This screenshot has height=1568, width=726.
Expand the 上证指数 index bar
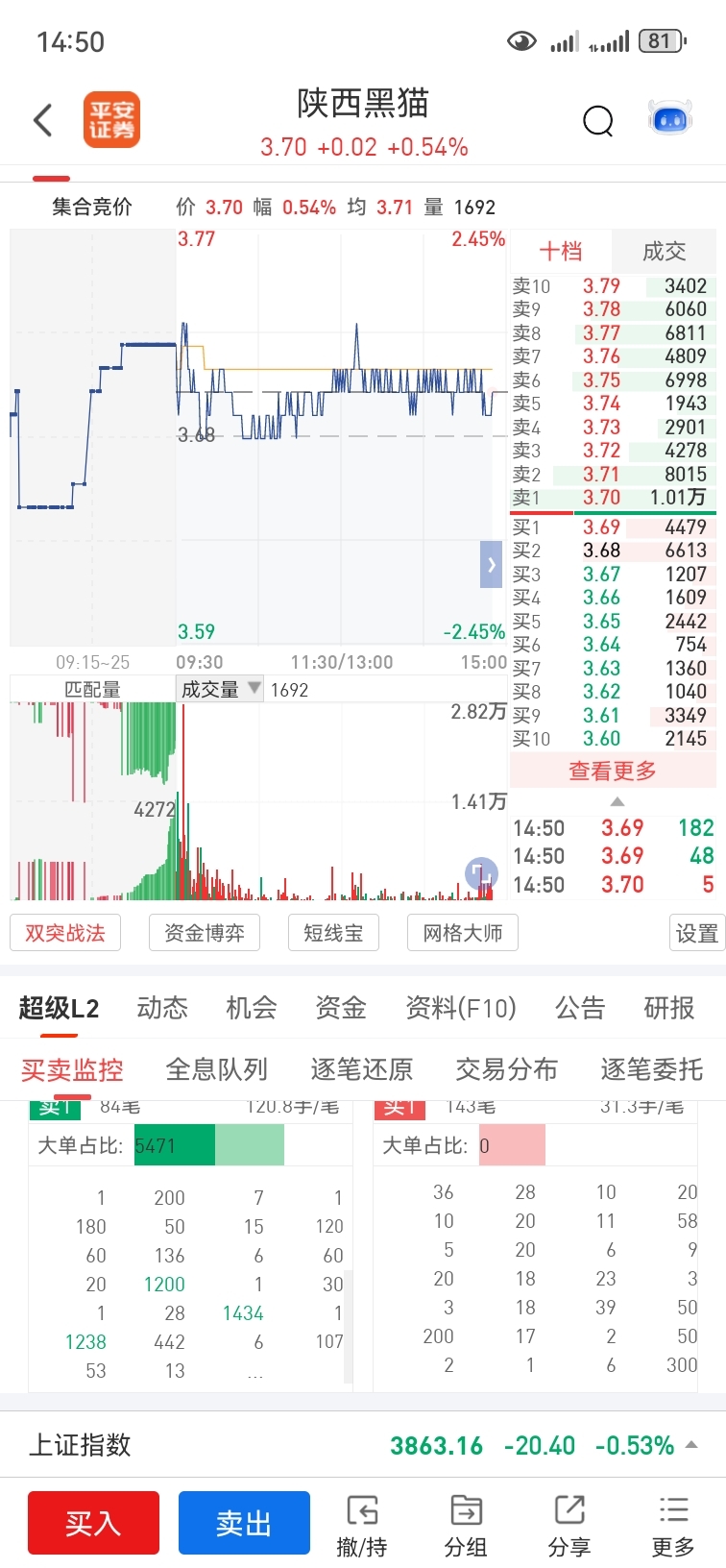(x=692, y=1445)
